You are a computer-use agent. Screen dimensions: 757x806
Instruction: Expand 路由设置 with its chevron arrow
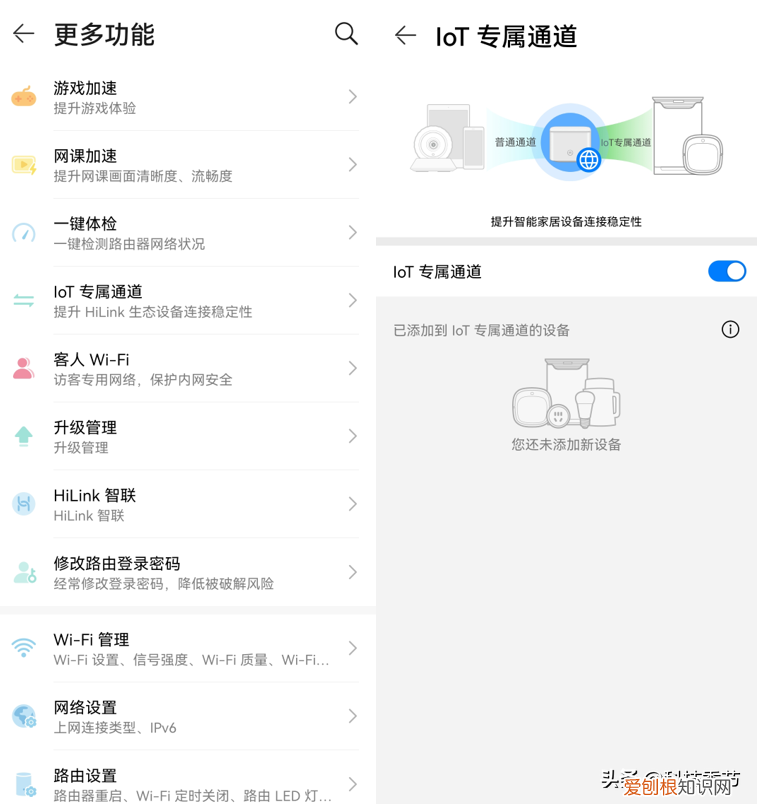click(x=354, y=784)
